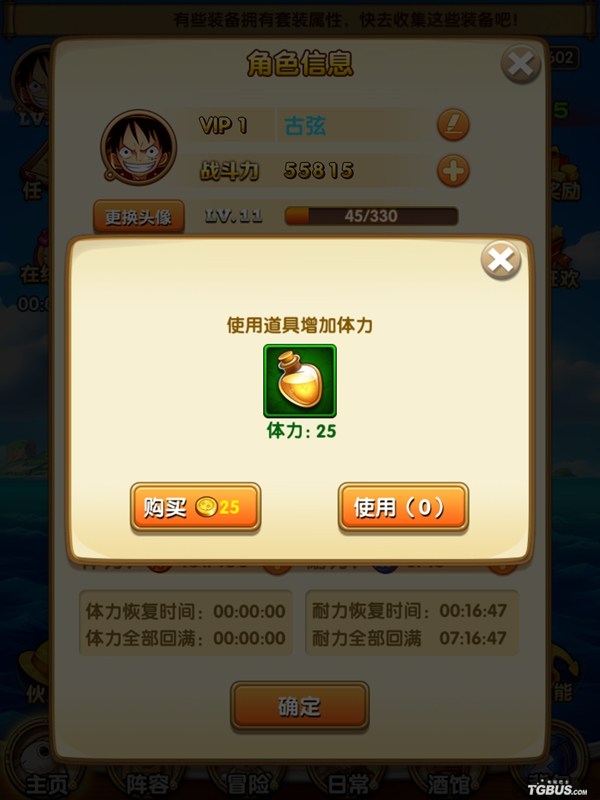Enter the 酒馆 tavern tab
600x800 pixels.
[x=447, y=778]
